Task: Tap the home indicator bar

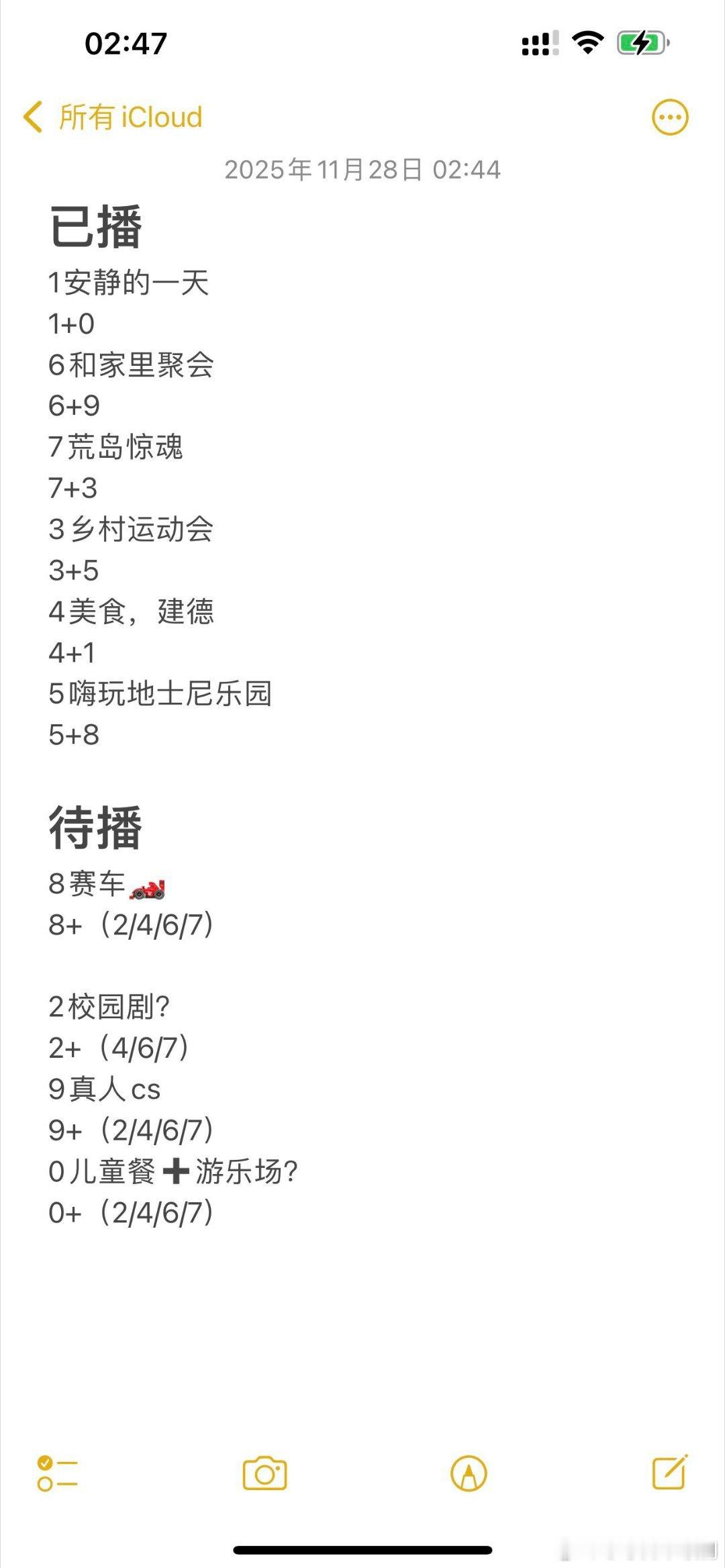Action: (x=362, y=1549)
